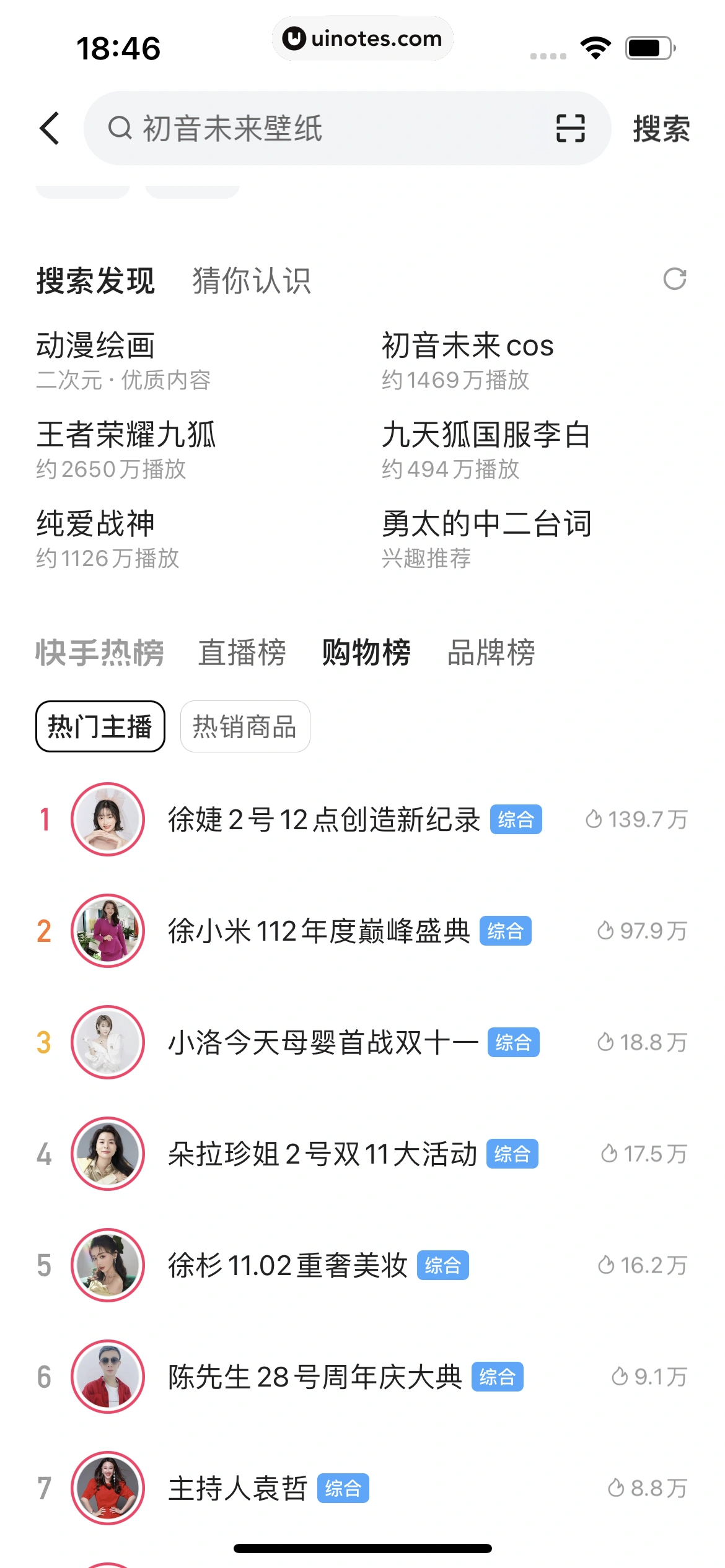Viewport: 725px width, 1568px height.
Task: Go back using the top-left arrow
Action: coord(50,128)
